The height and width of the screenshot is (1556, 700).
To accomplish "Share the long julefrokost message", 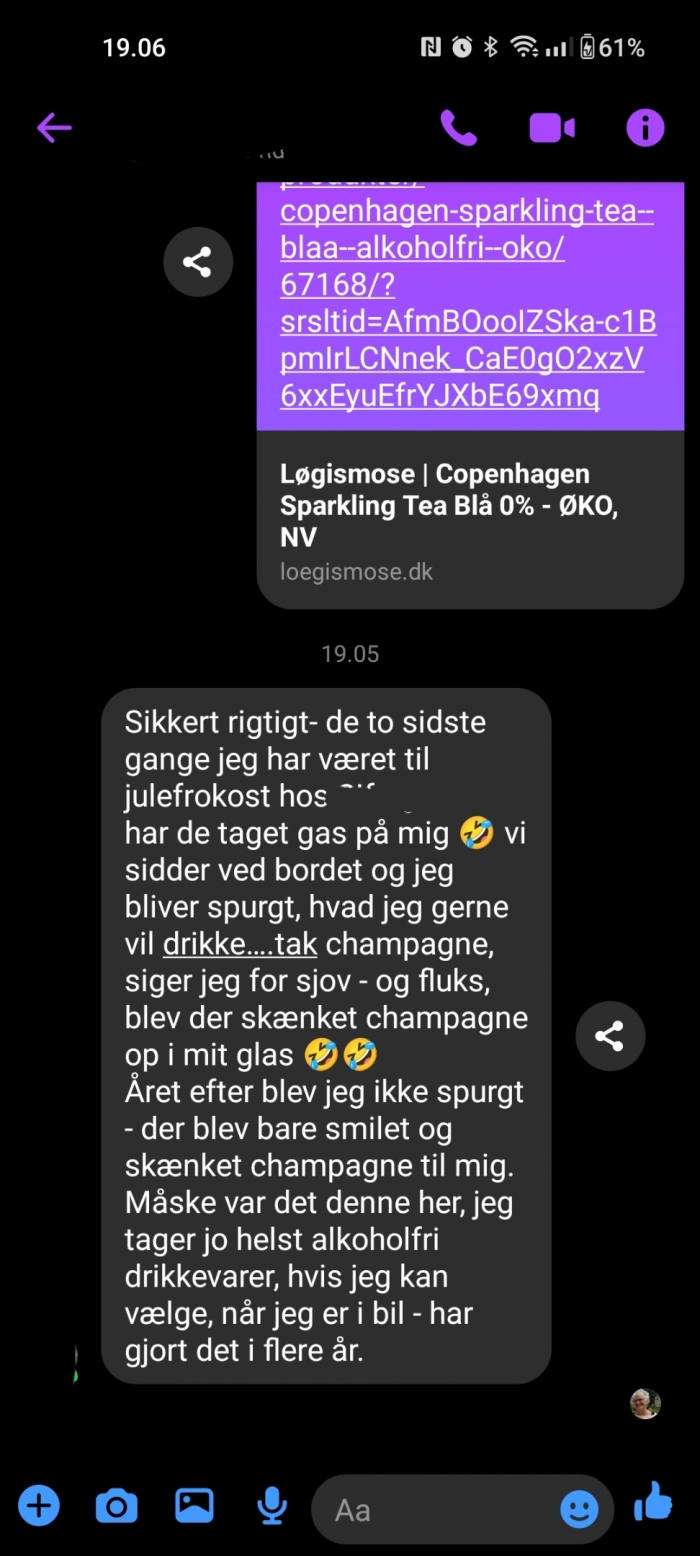I will (x=610, y=1036).
